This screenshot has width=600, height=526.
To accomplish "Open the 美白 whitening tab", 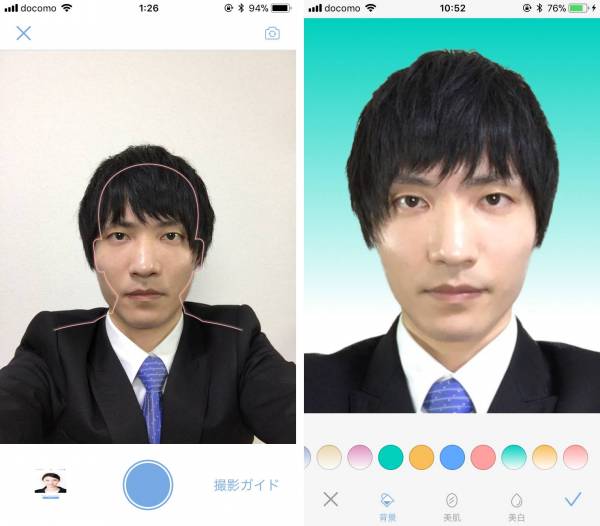I will [x=516, y=503].
